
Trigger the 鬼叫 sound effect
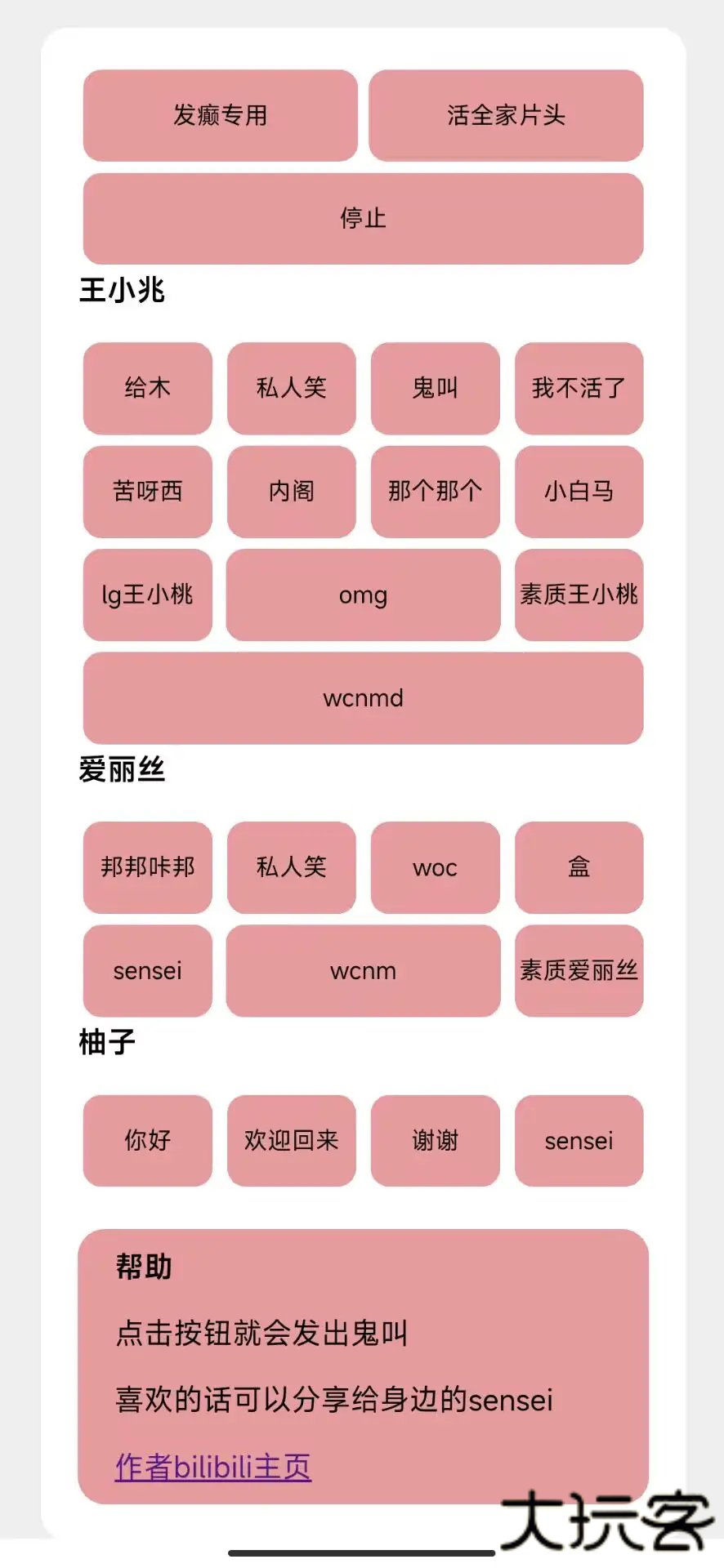(435, 389)
